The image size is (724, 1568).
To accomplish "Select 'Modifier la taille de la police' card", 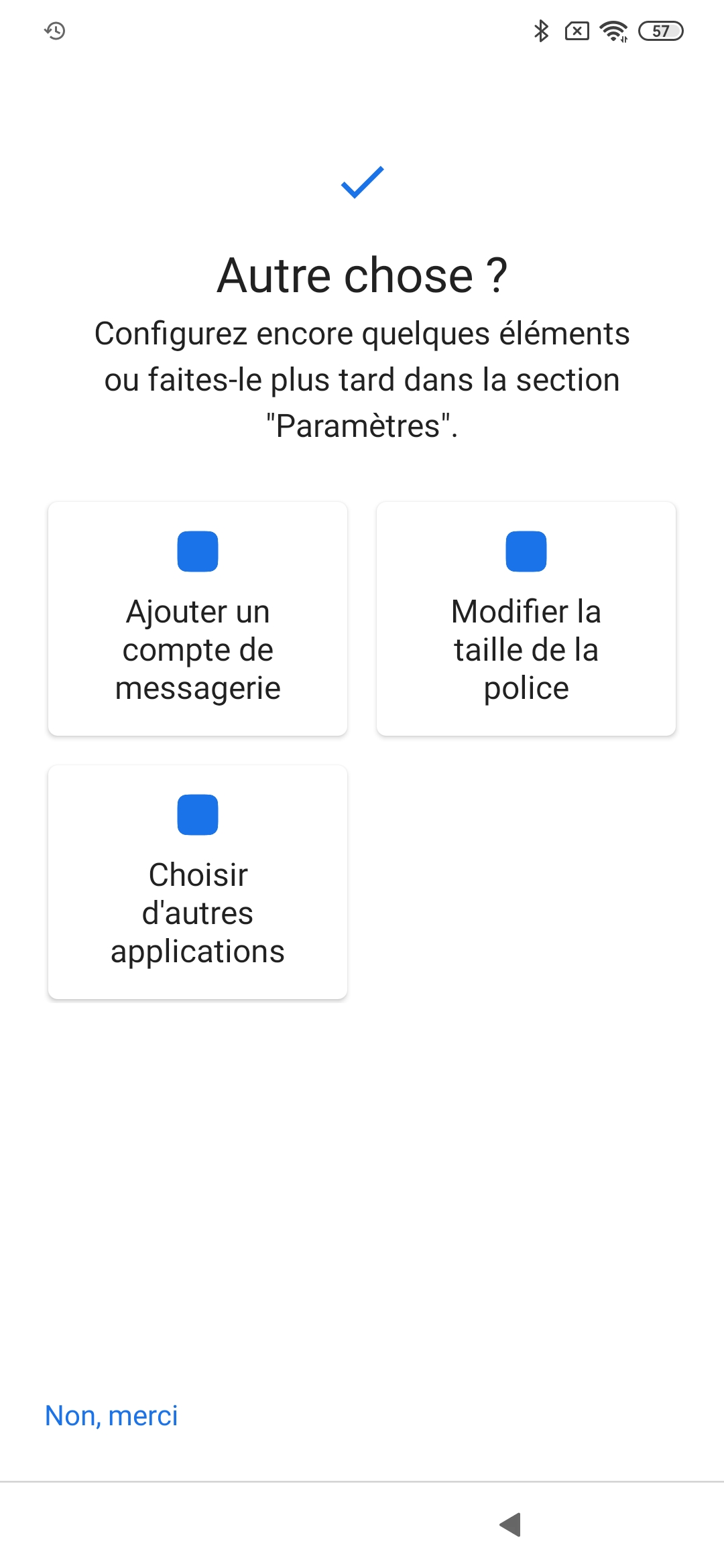I will 526,618.
